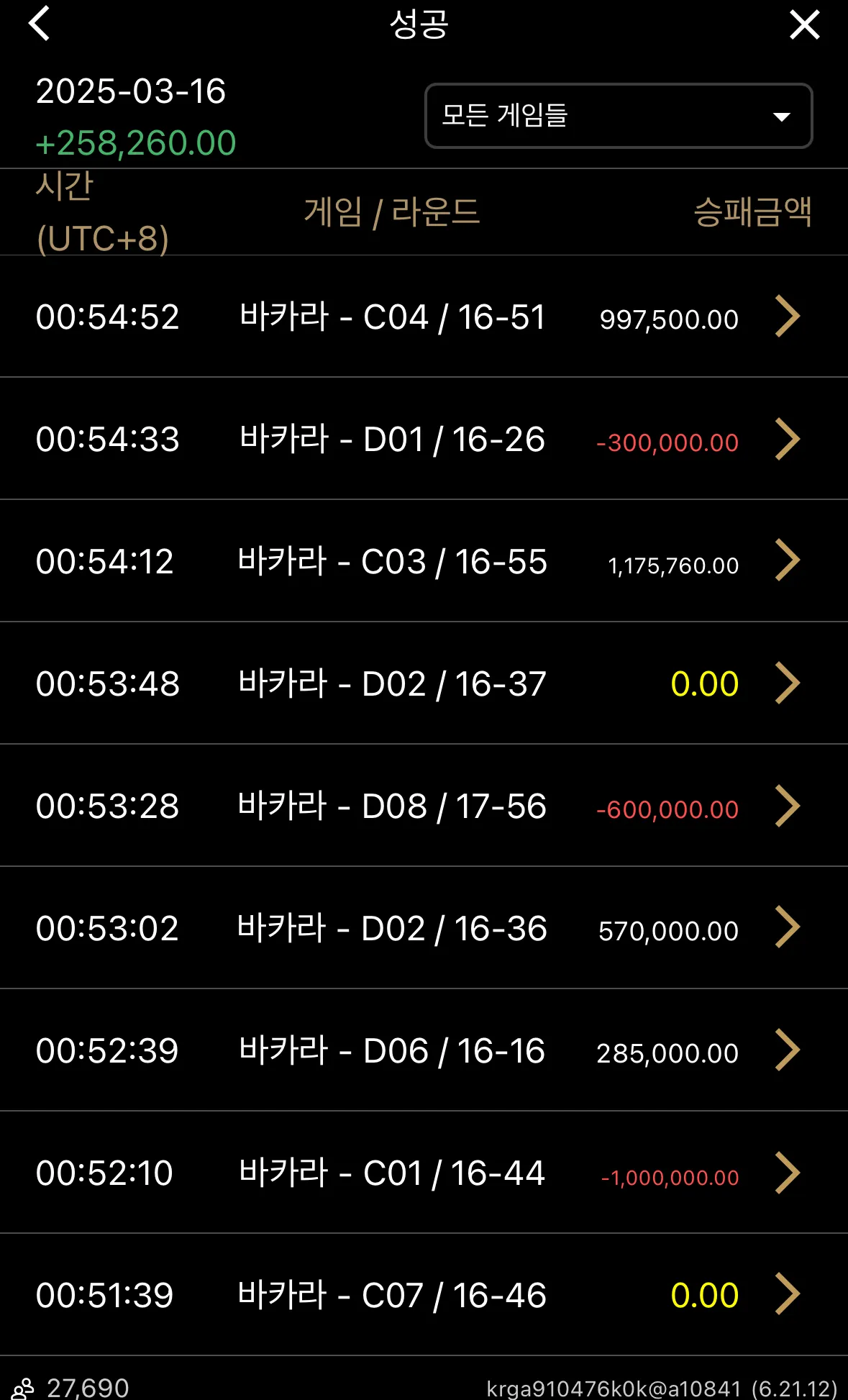The image size is (848, 1400).
Task: View details for 바카라 D08 / 17-56
Action: tap(424, 806)
